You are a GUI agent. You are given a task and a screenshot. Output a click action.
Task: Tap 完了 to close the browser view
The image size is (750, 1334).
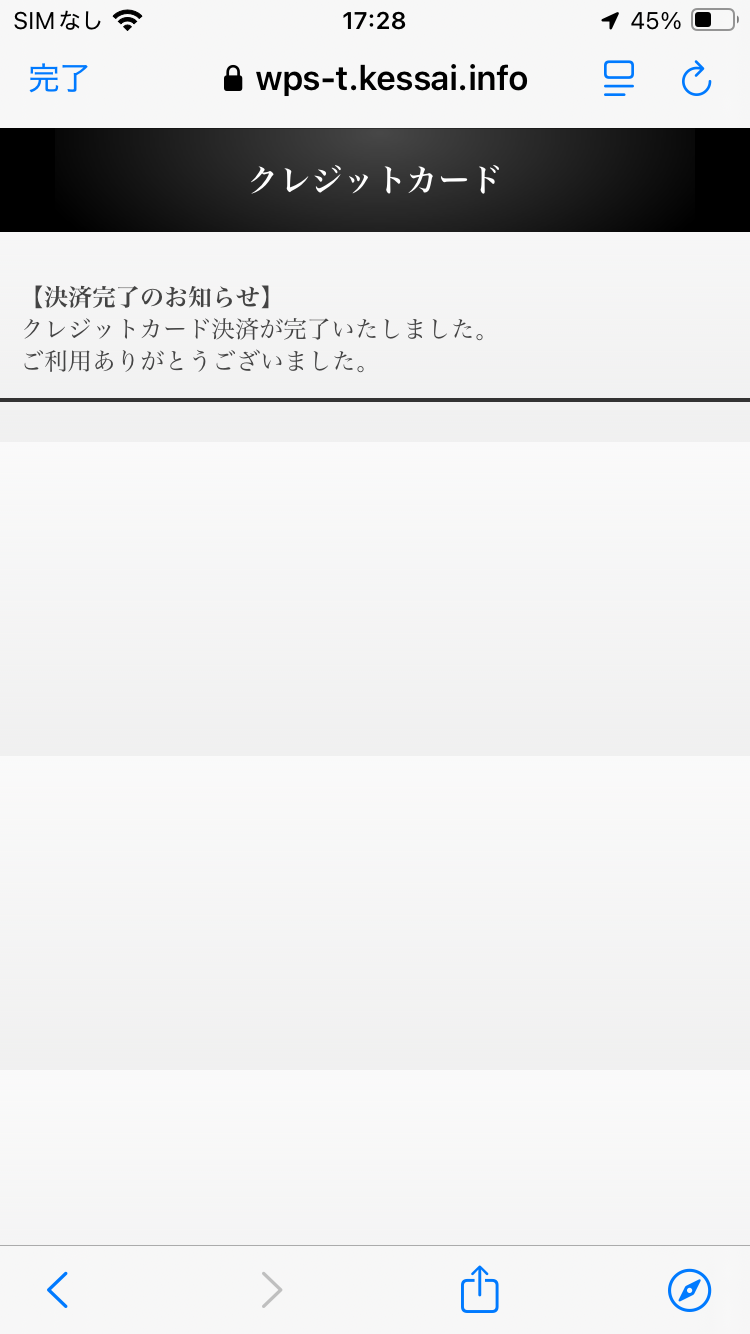point(59,79)
